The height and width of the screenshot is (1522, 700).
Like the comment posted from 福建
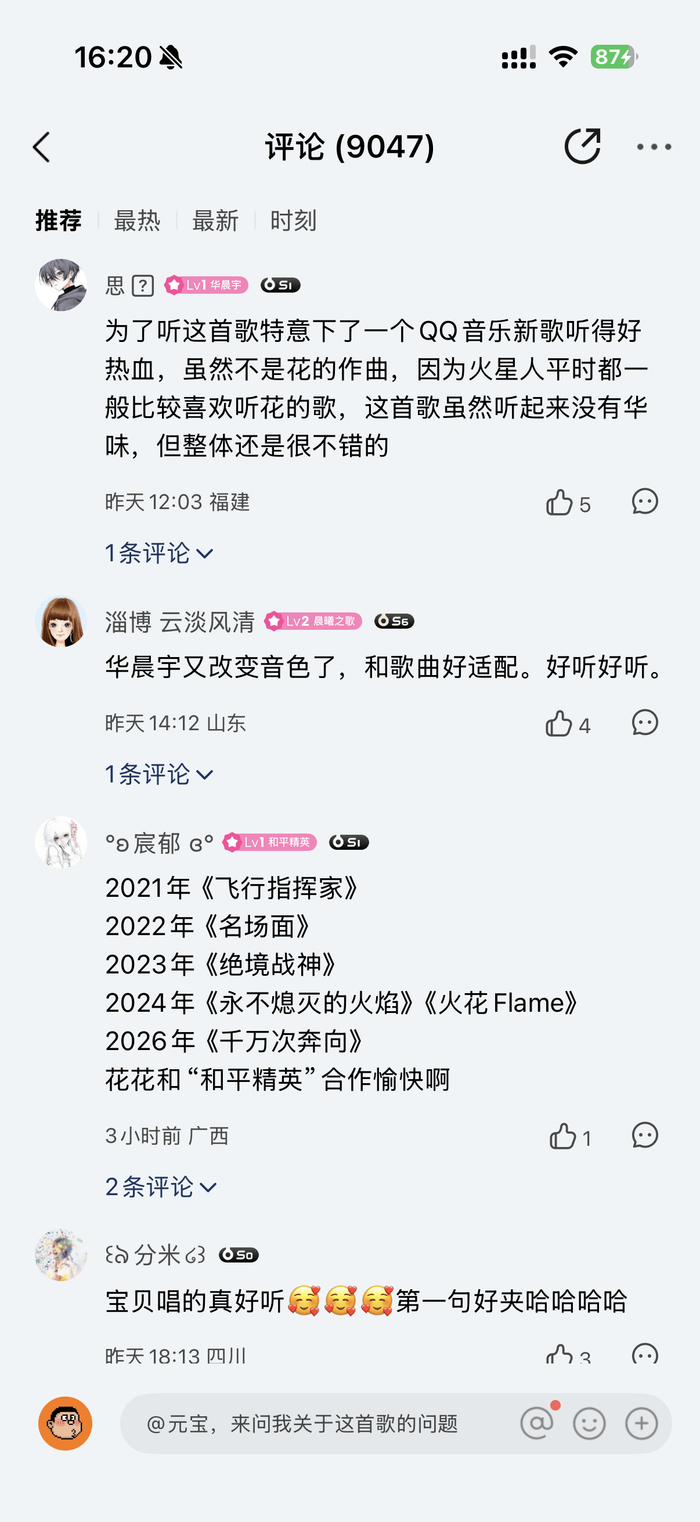pyautogui.click(x=560, y=503)
